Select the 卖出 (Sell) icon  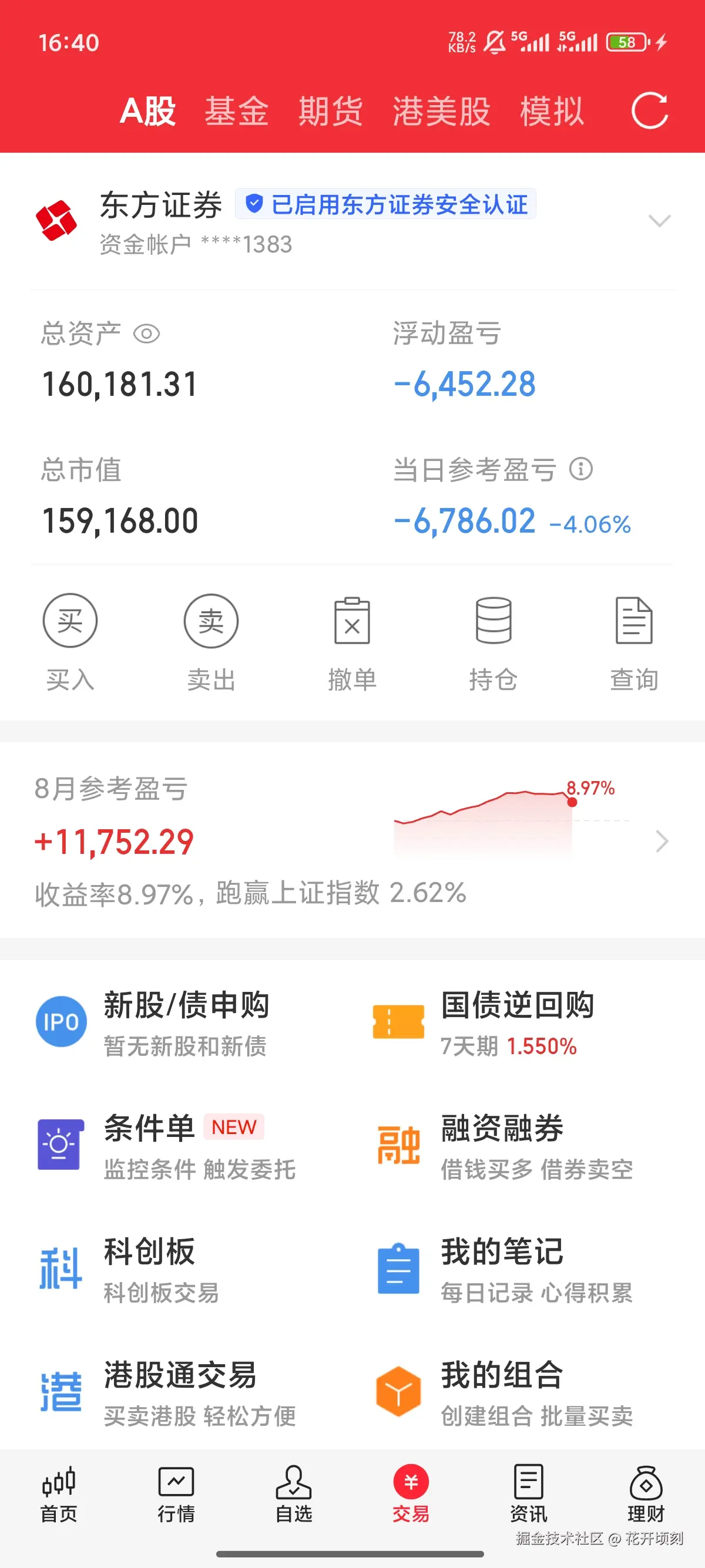(211, 620)
